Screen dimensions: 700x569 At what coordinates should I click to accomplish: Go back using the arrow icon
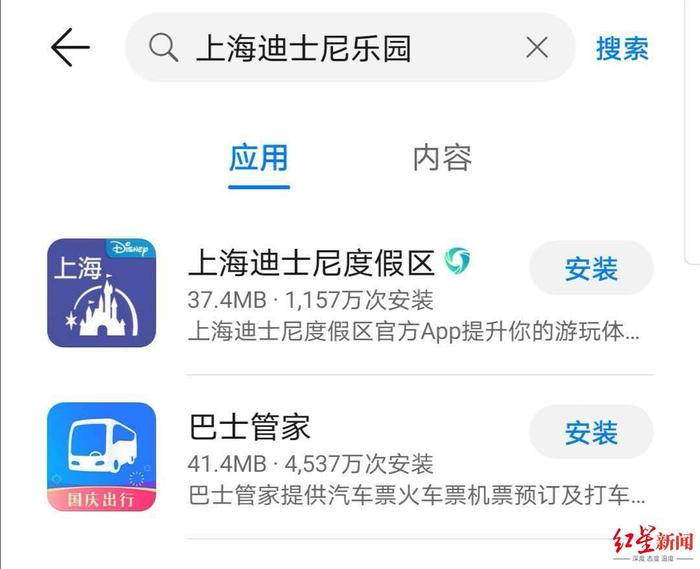[70, 47]
